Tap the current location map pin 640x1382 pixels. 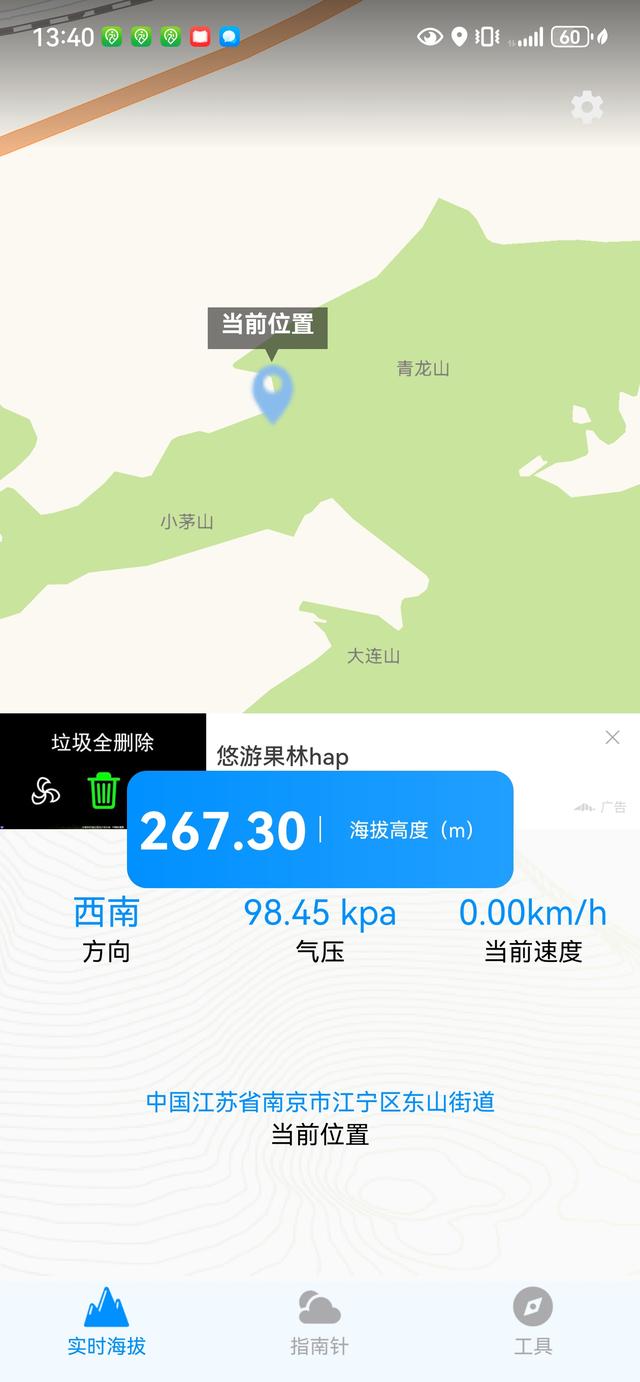[x=272, y=392]
